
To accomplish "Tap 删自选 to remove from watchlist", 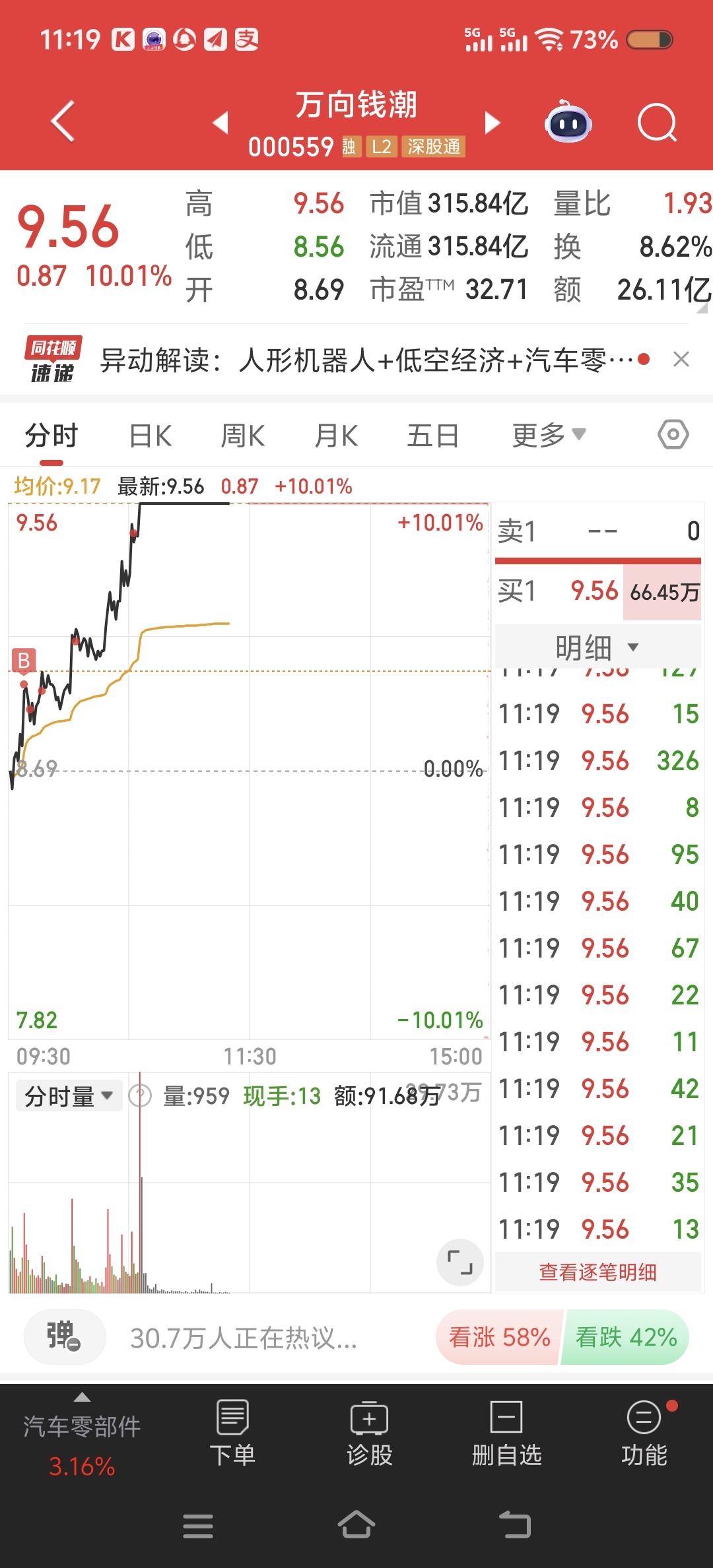I will click(507, 1433).
